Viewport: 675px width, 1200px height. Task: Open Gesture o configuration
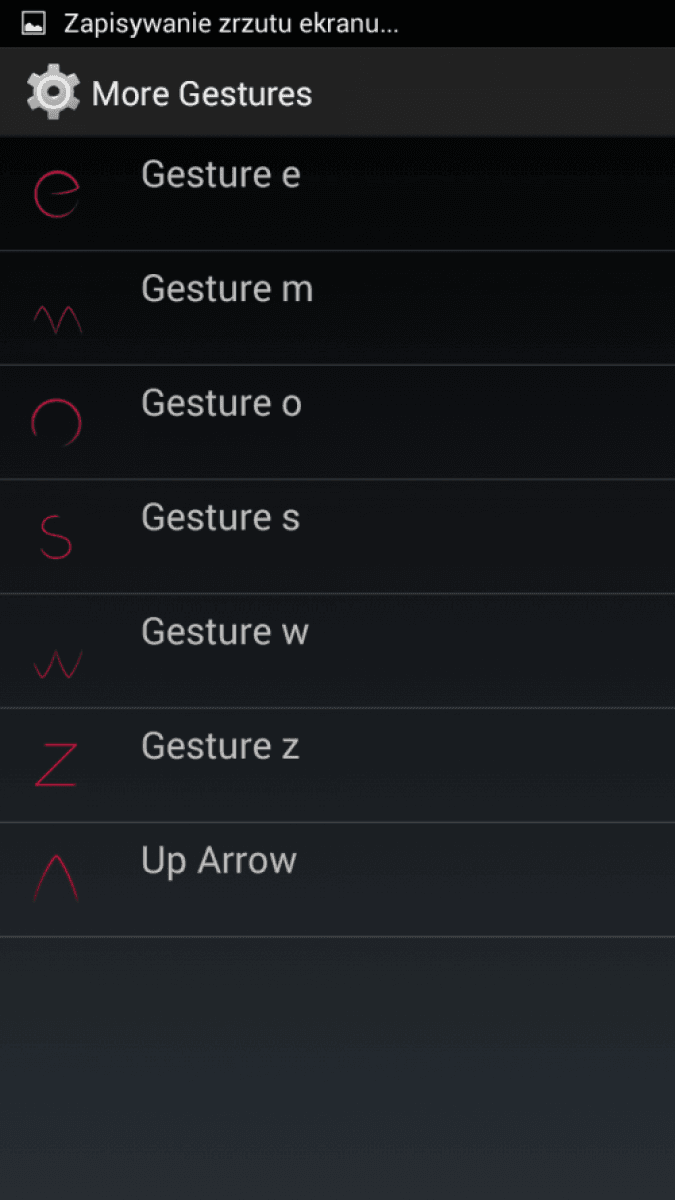click(337, 422)
